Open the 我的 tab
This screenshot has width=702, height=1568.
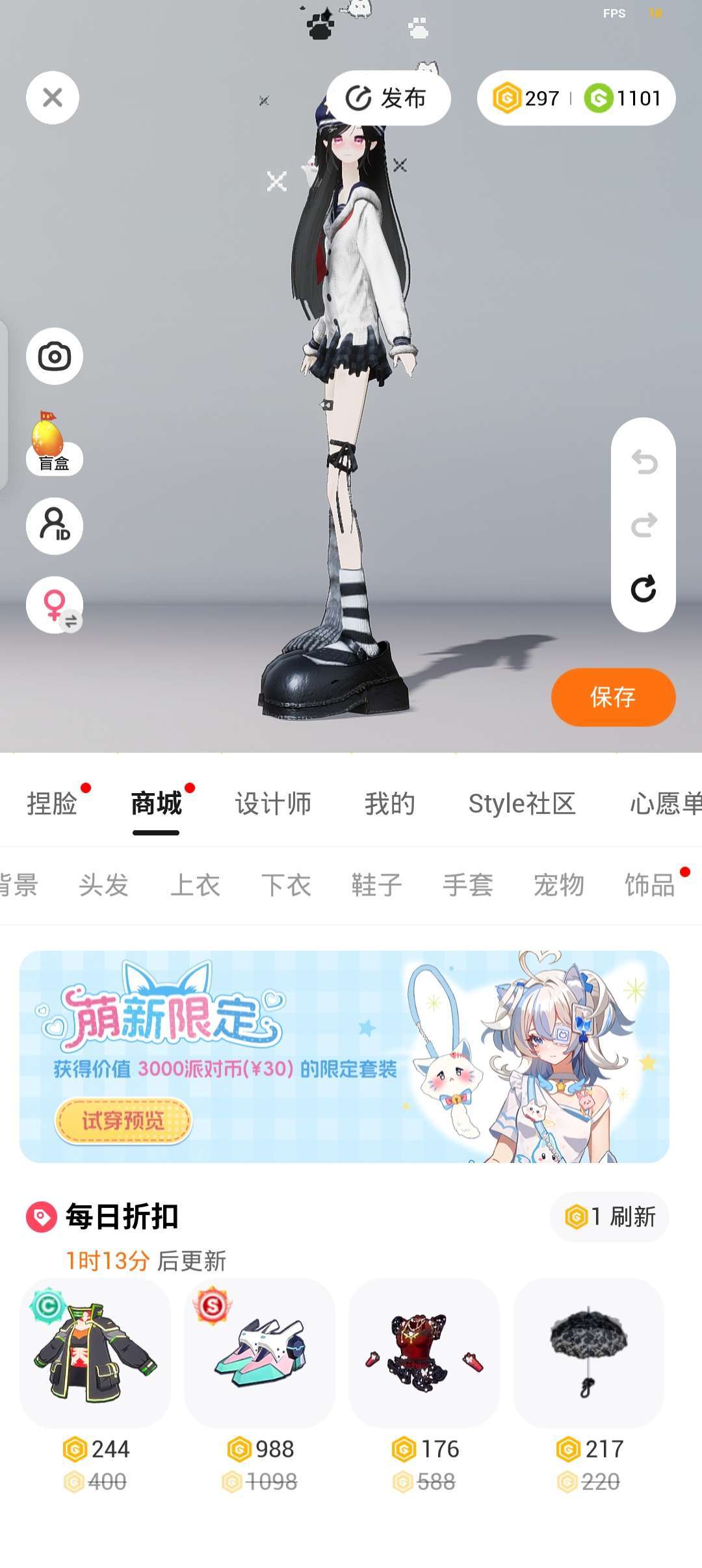[x=390, y=804]
